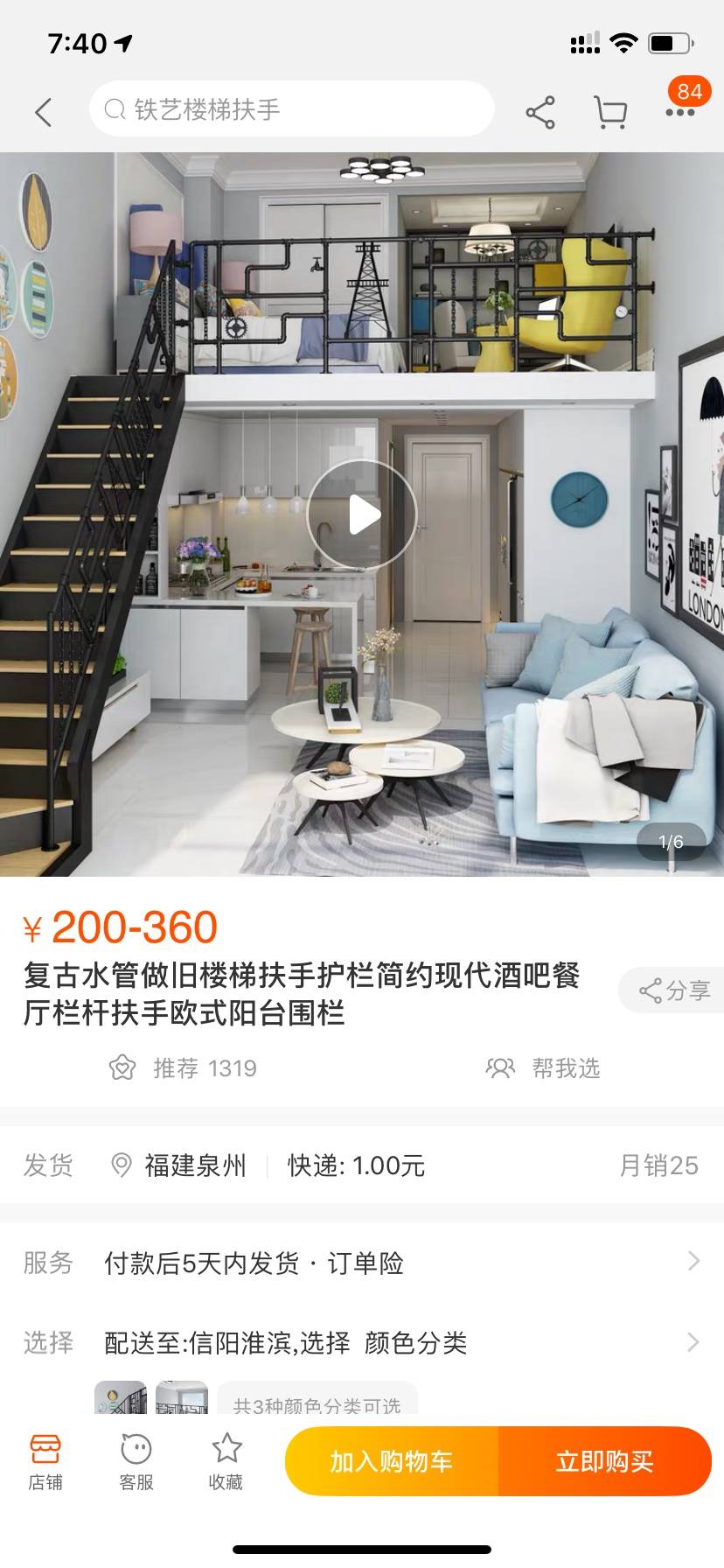Visit the 店铺 page
The height and width of the screenshot is (1568, 724).
click(45, 1460)
